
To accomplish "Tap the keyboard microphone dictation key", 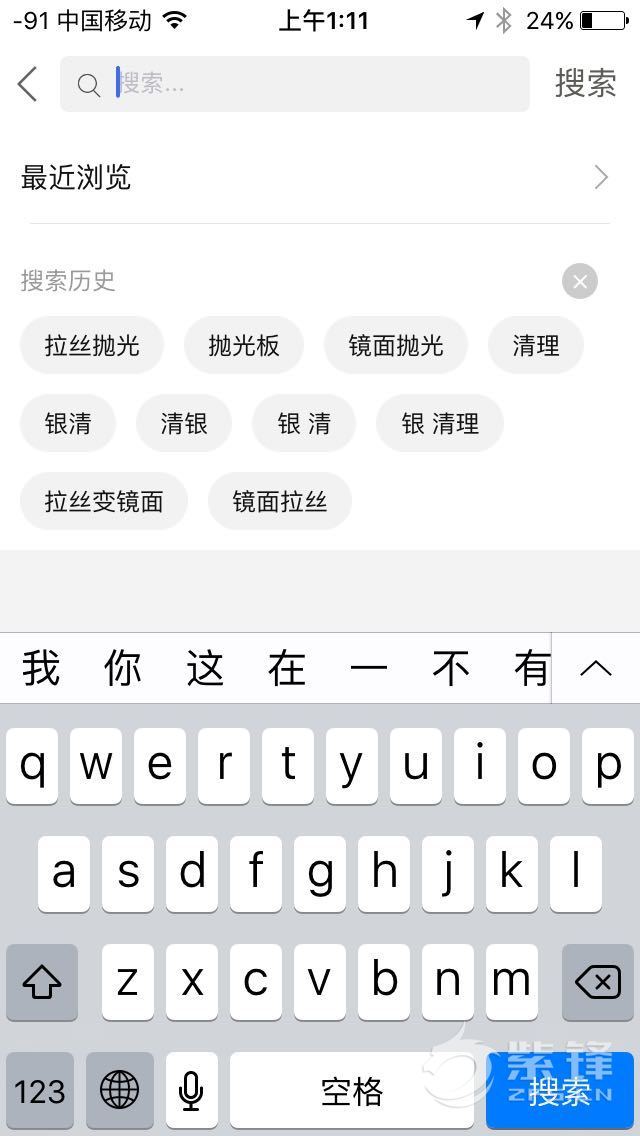I will [191, 1090].
